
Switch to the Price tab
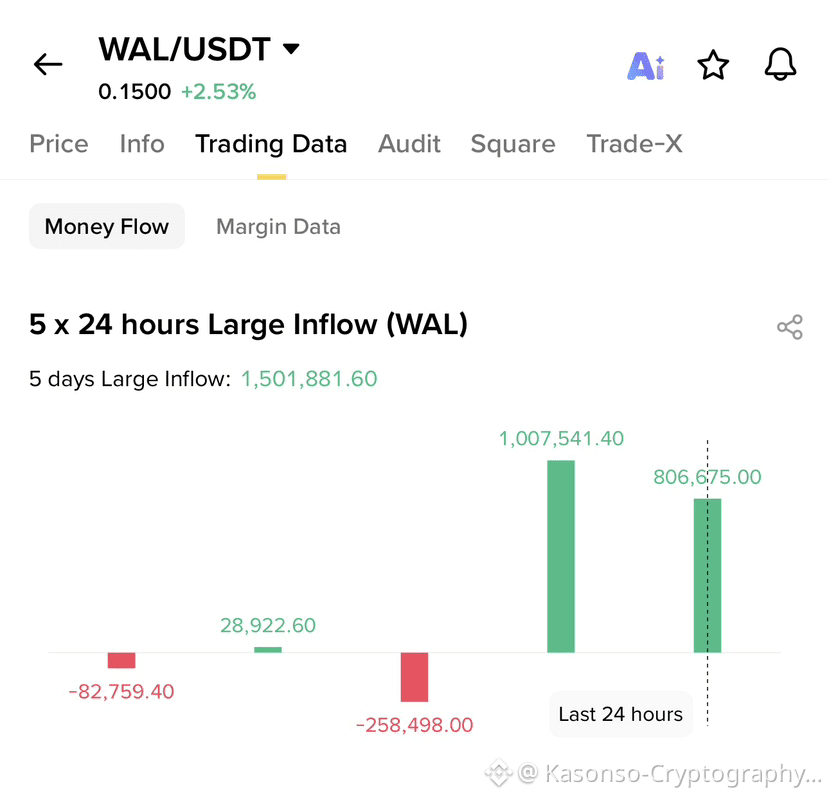pyautogui.click(x=59, y=144)
